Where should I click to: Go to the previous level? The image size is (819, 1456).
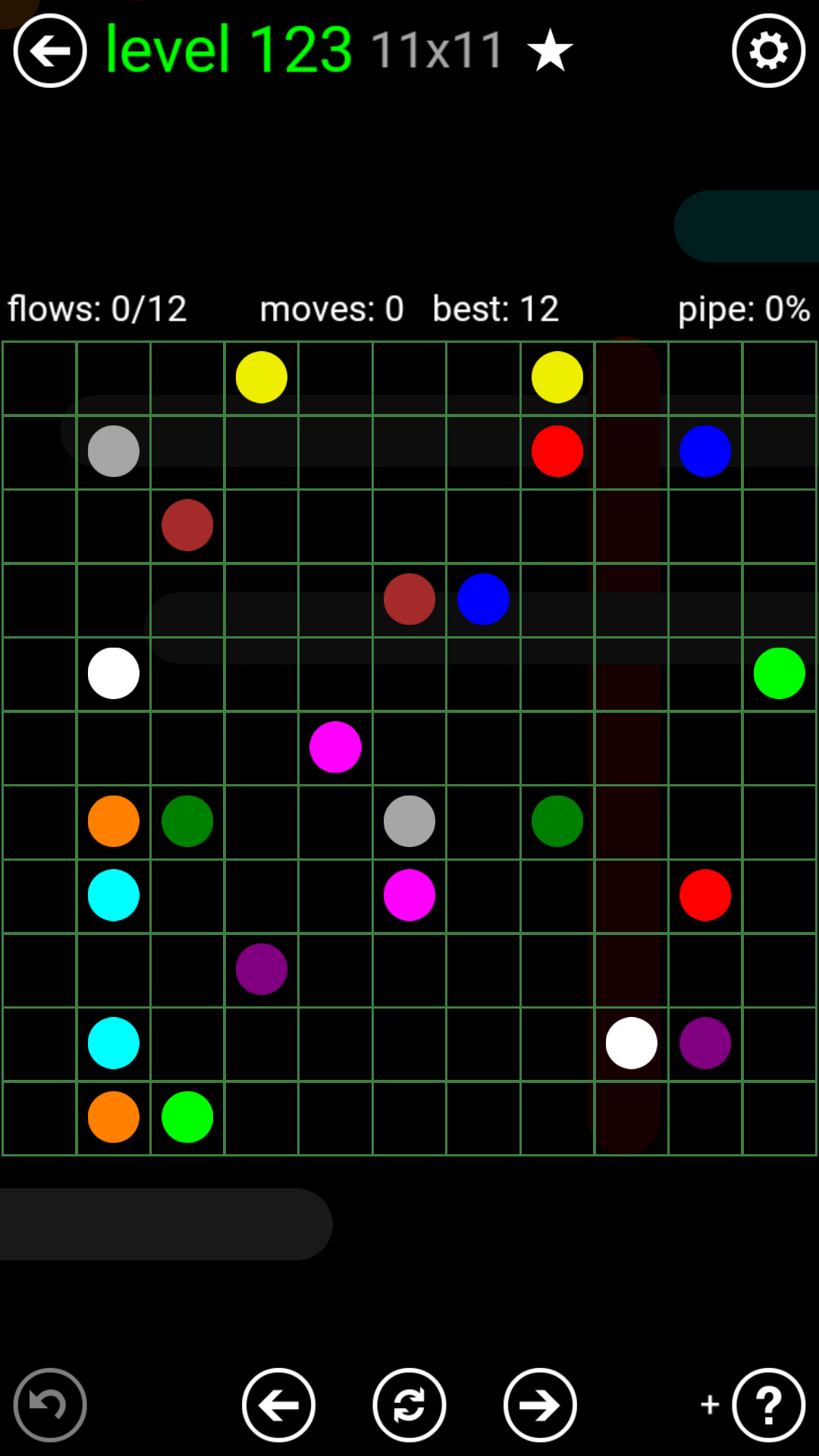click(x=278, y=1405)
